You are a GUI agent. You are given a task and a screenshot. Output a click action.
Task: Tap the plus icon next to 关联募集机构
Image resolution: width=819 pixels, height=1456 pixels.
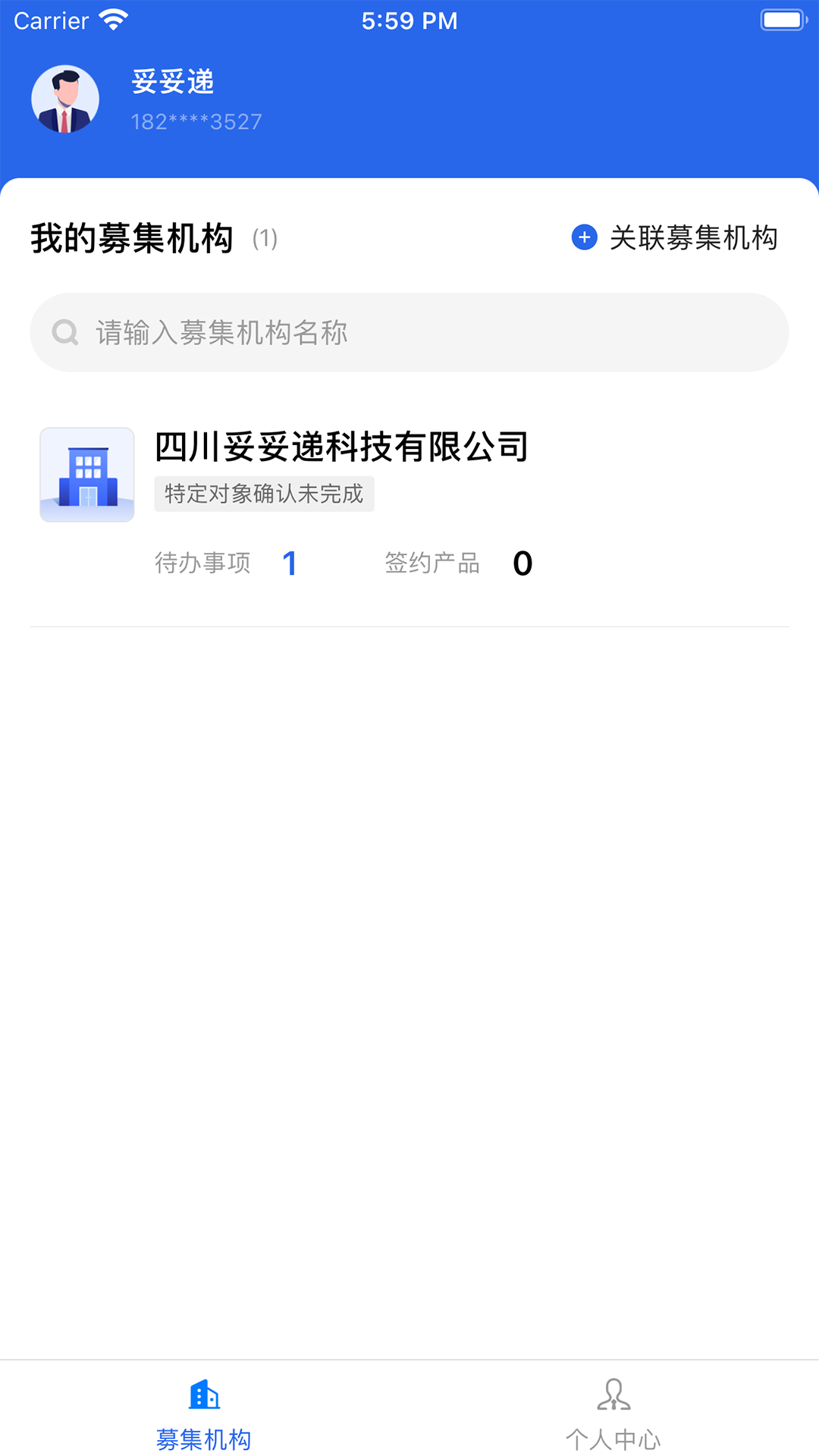(x=582, y=237)
